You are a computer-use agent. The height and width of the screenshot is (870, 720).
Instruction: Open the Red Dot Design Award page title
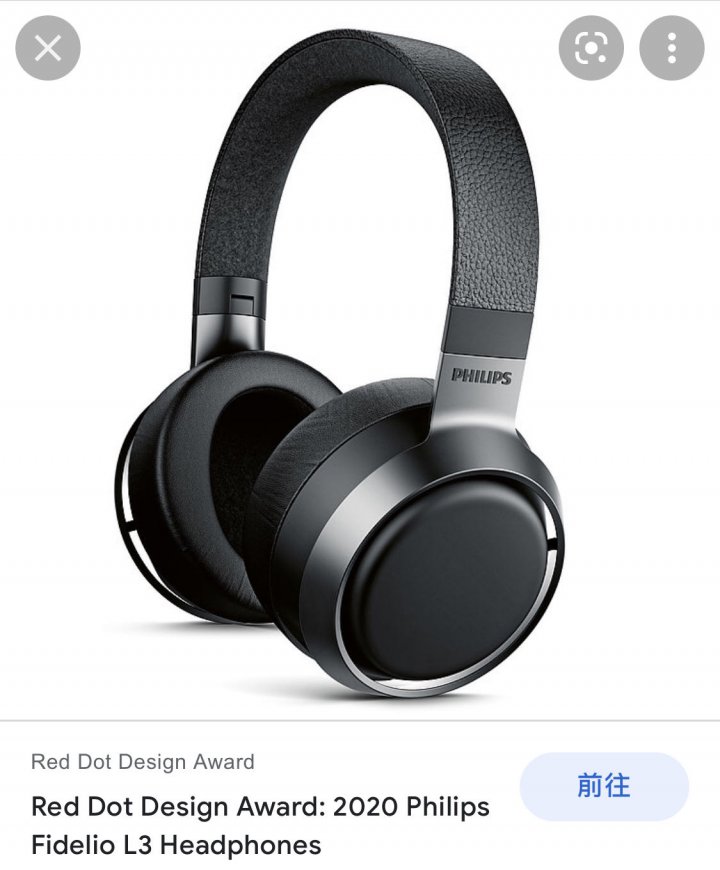(260, 825)
